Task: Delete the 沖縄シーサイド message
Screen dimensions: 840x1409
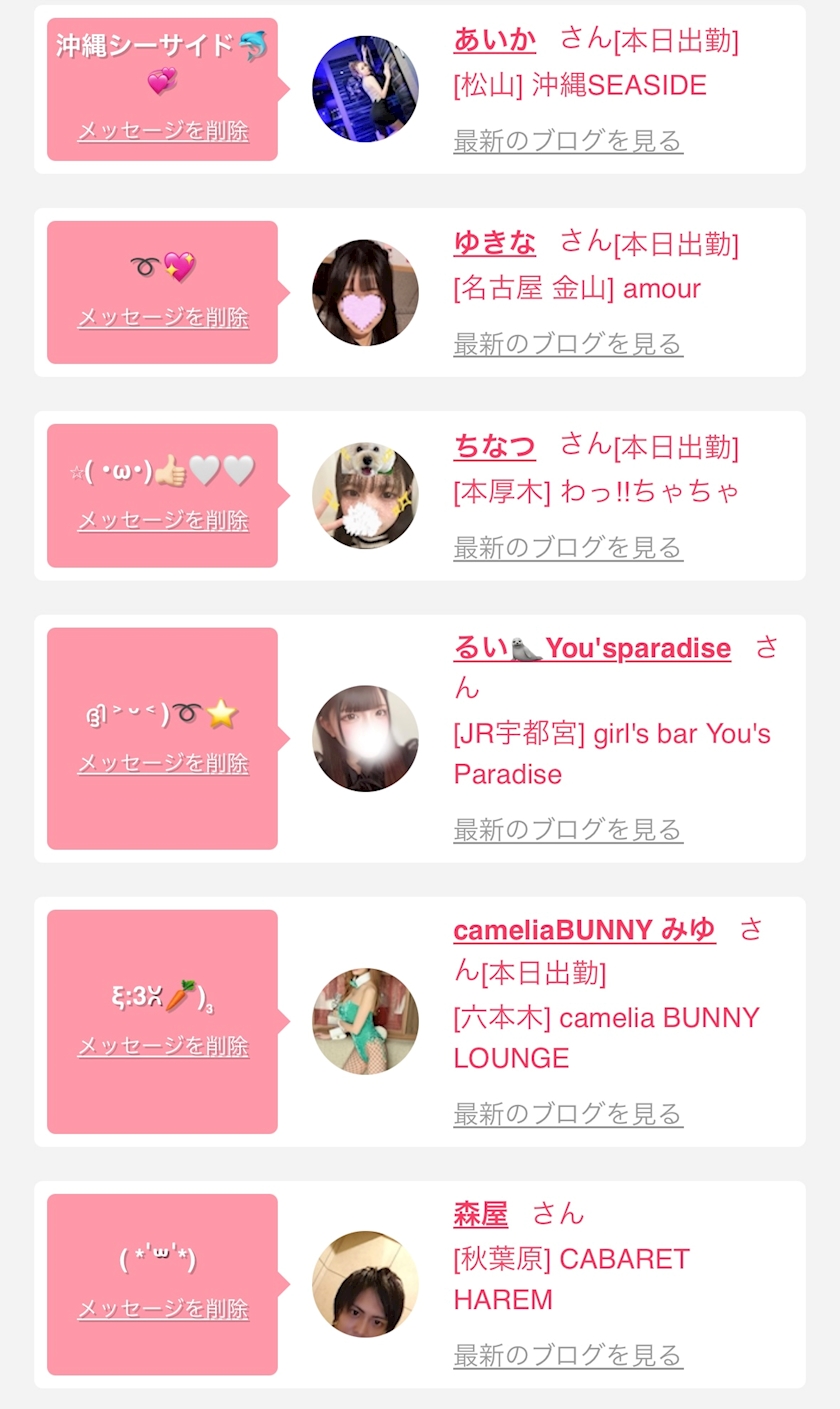Action: (x=162, y=131)
